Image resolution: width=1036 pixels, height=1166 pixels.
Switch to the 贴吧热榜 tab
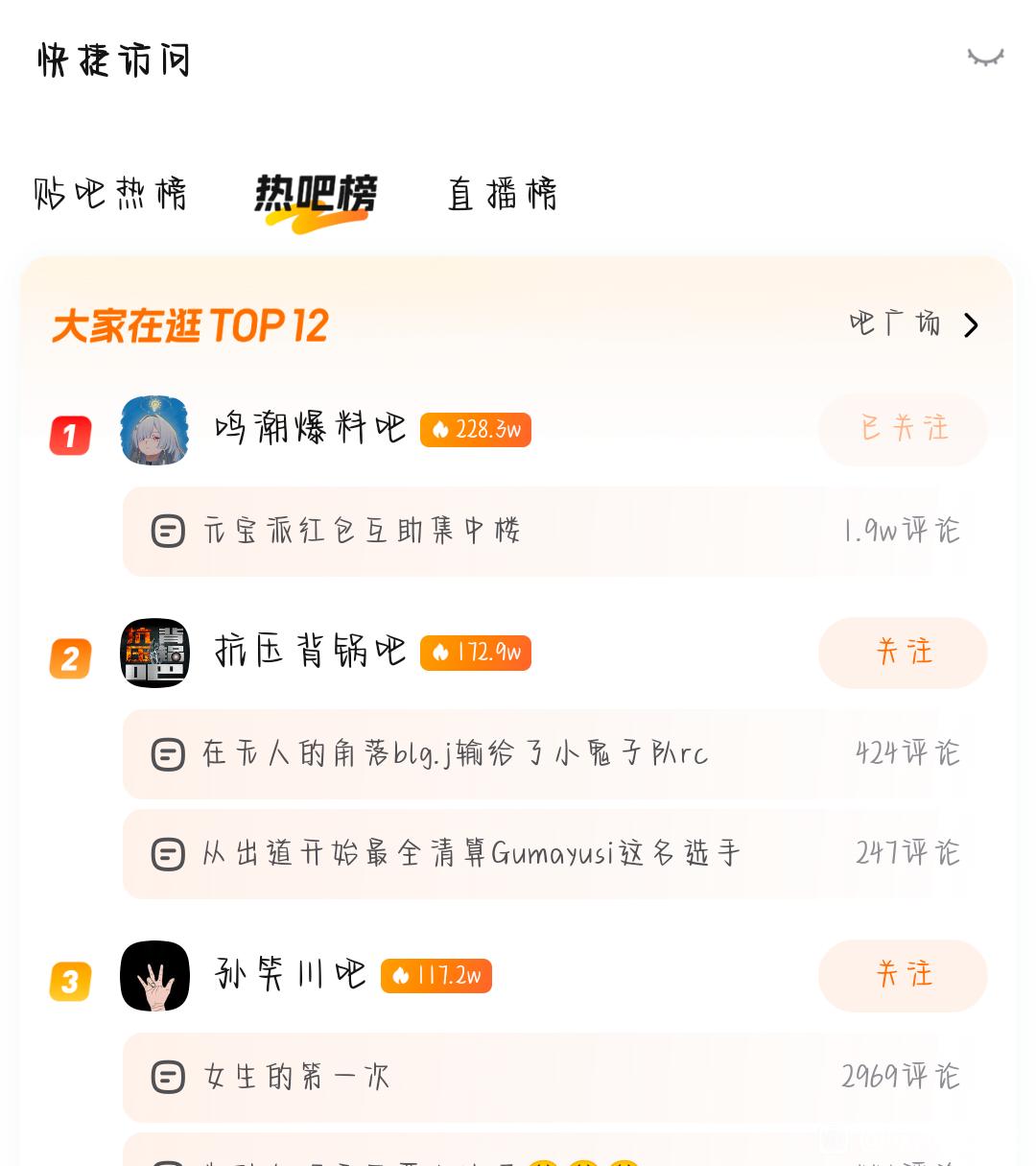(110, 194)
